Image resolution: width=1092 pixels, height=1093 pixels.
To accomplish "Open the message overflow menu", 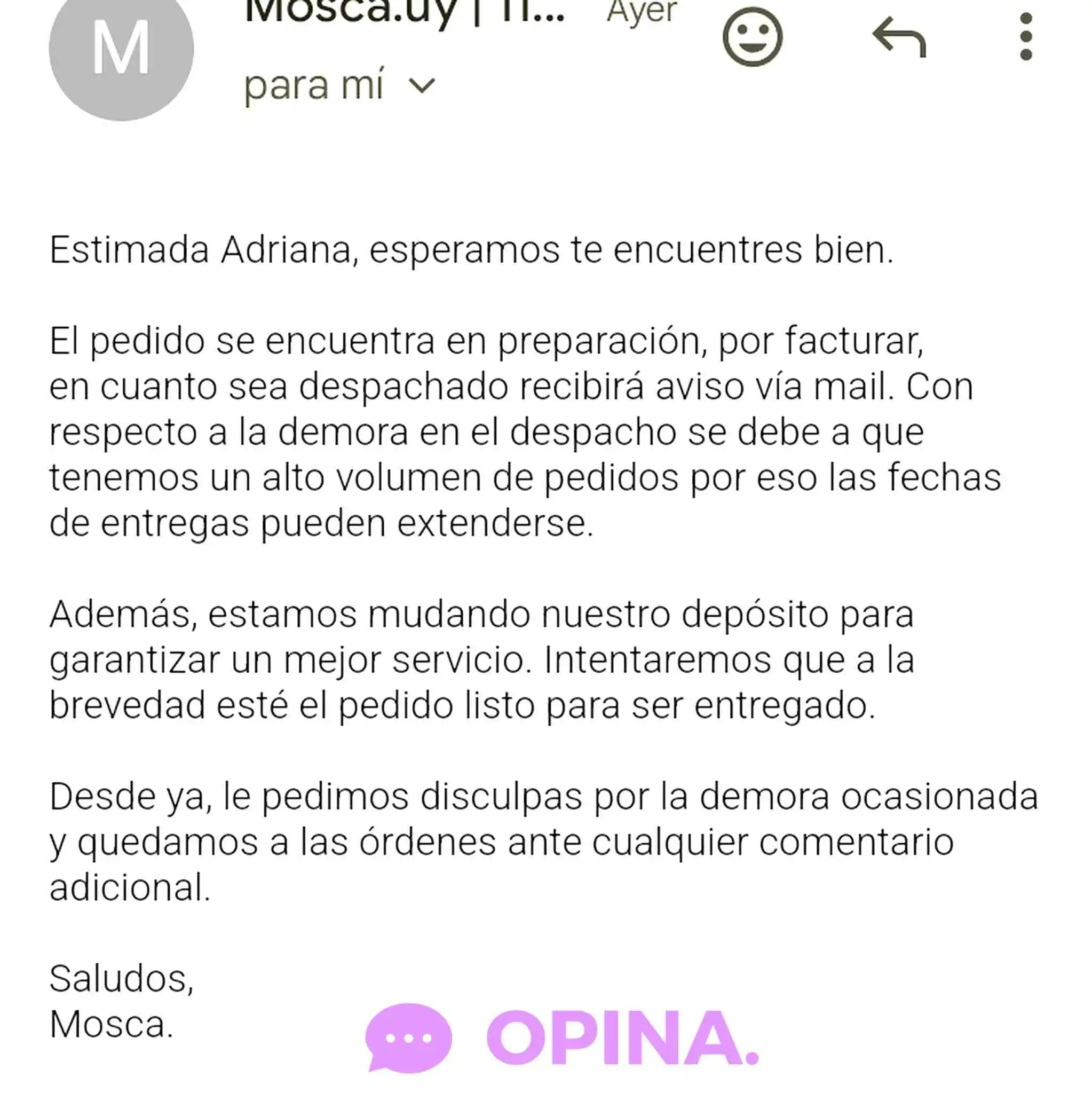I will 1026,37.
